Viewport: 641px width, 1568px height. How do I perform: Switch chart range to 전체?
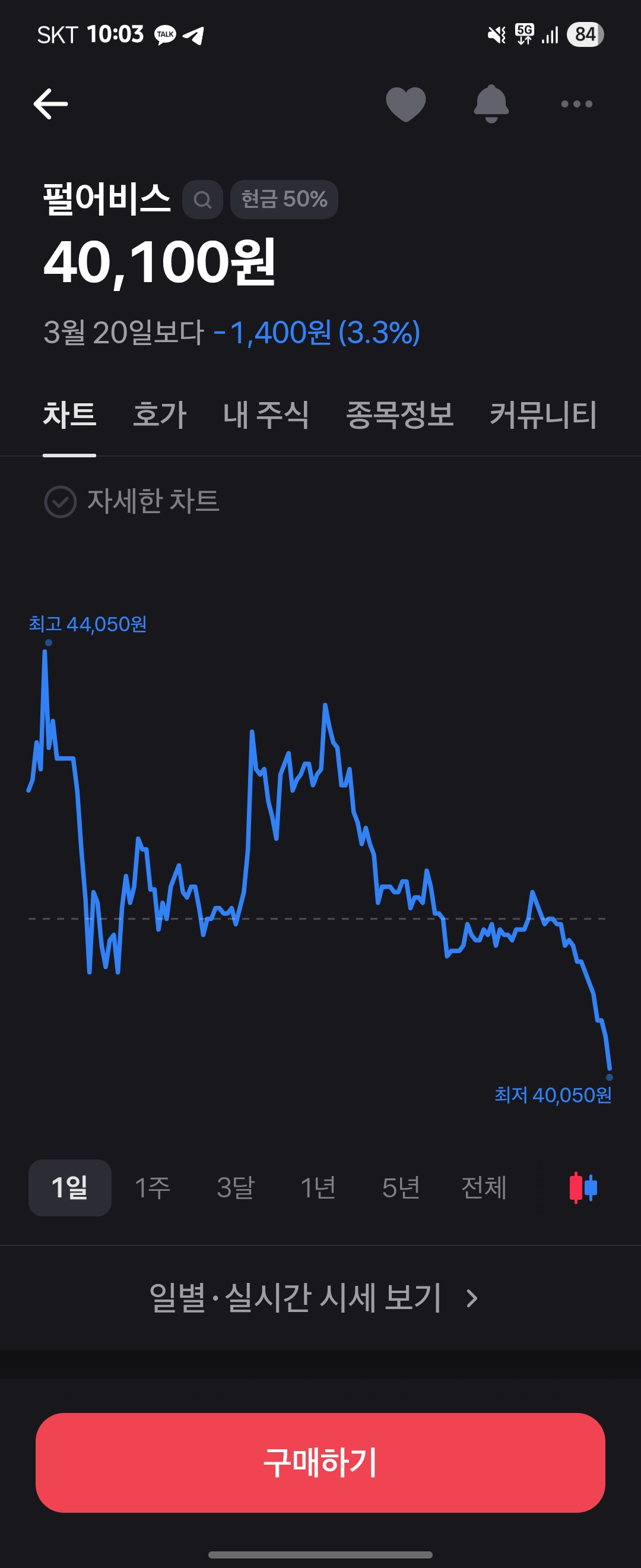tap(484, 1187)
